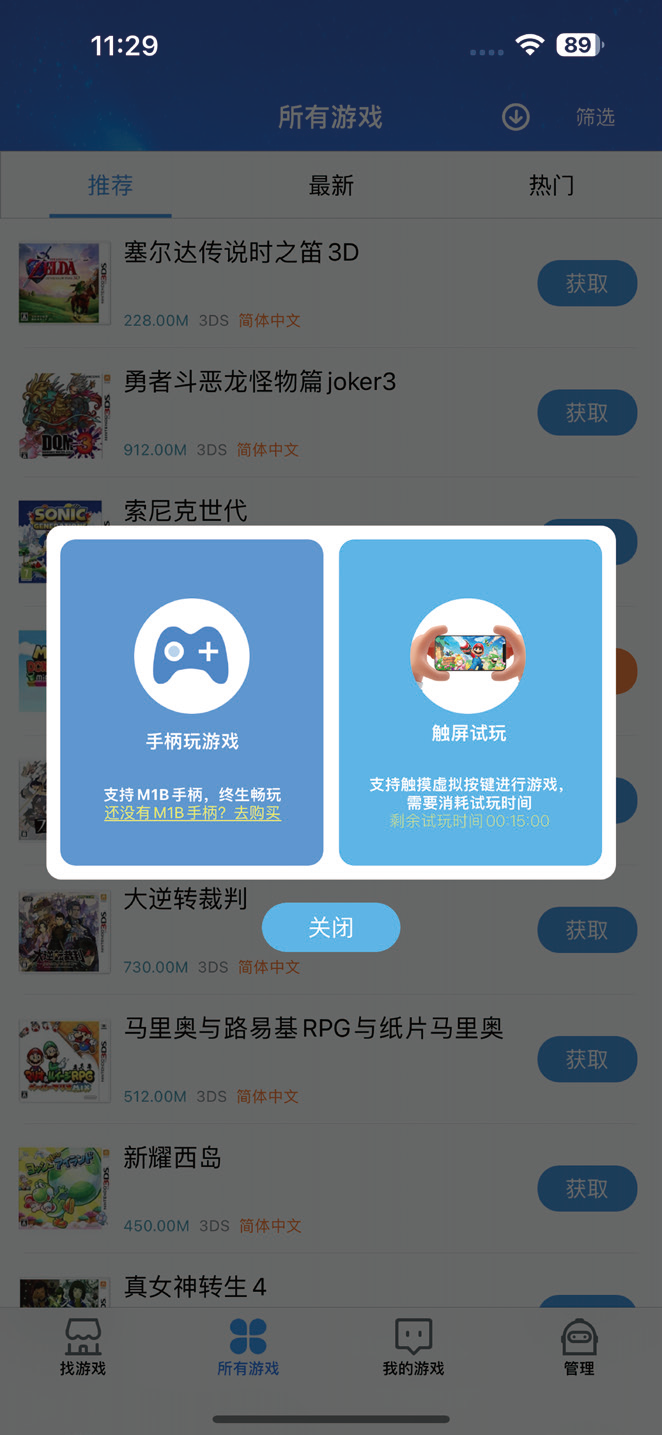Get 新耀西岛 via 获取 button
This screenshot has height=1435, width=662.
click(587, 1188)
